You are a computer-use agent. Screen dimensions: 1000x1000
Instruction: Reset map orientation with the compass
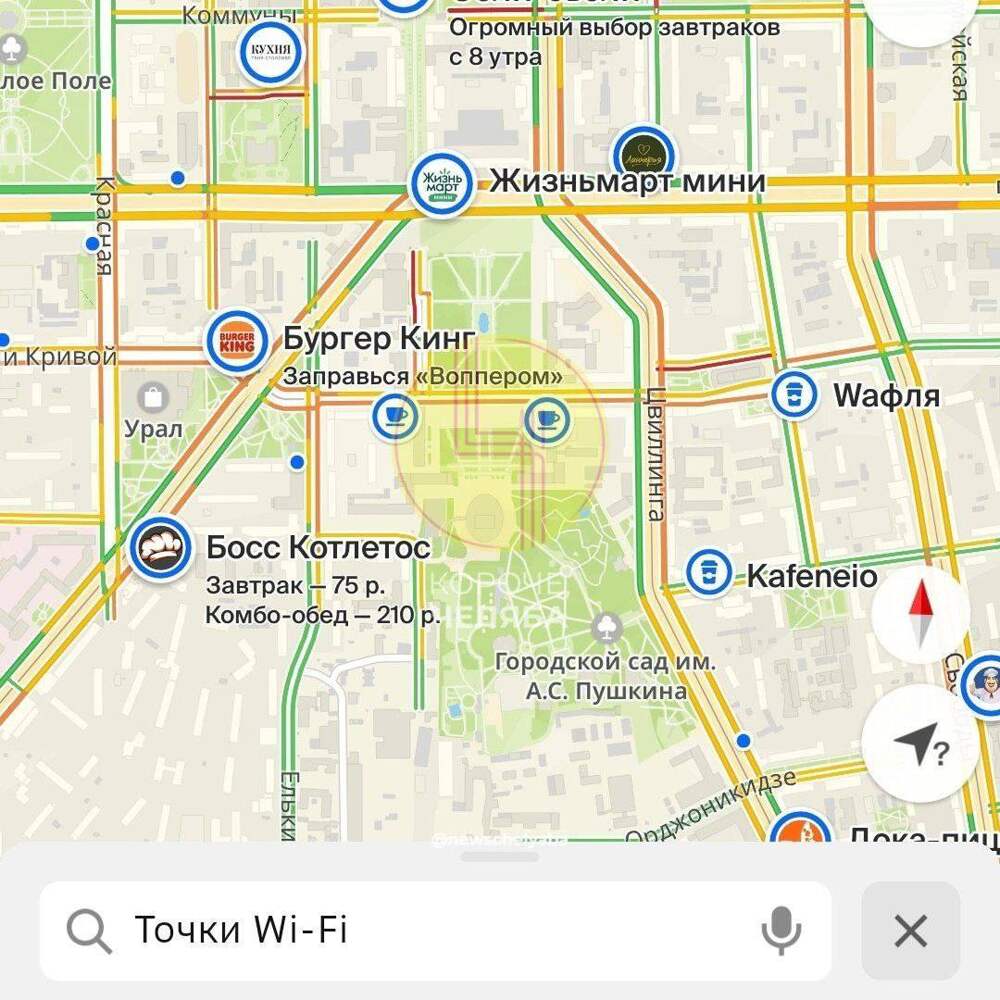[x=920, y=613]
